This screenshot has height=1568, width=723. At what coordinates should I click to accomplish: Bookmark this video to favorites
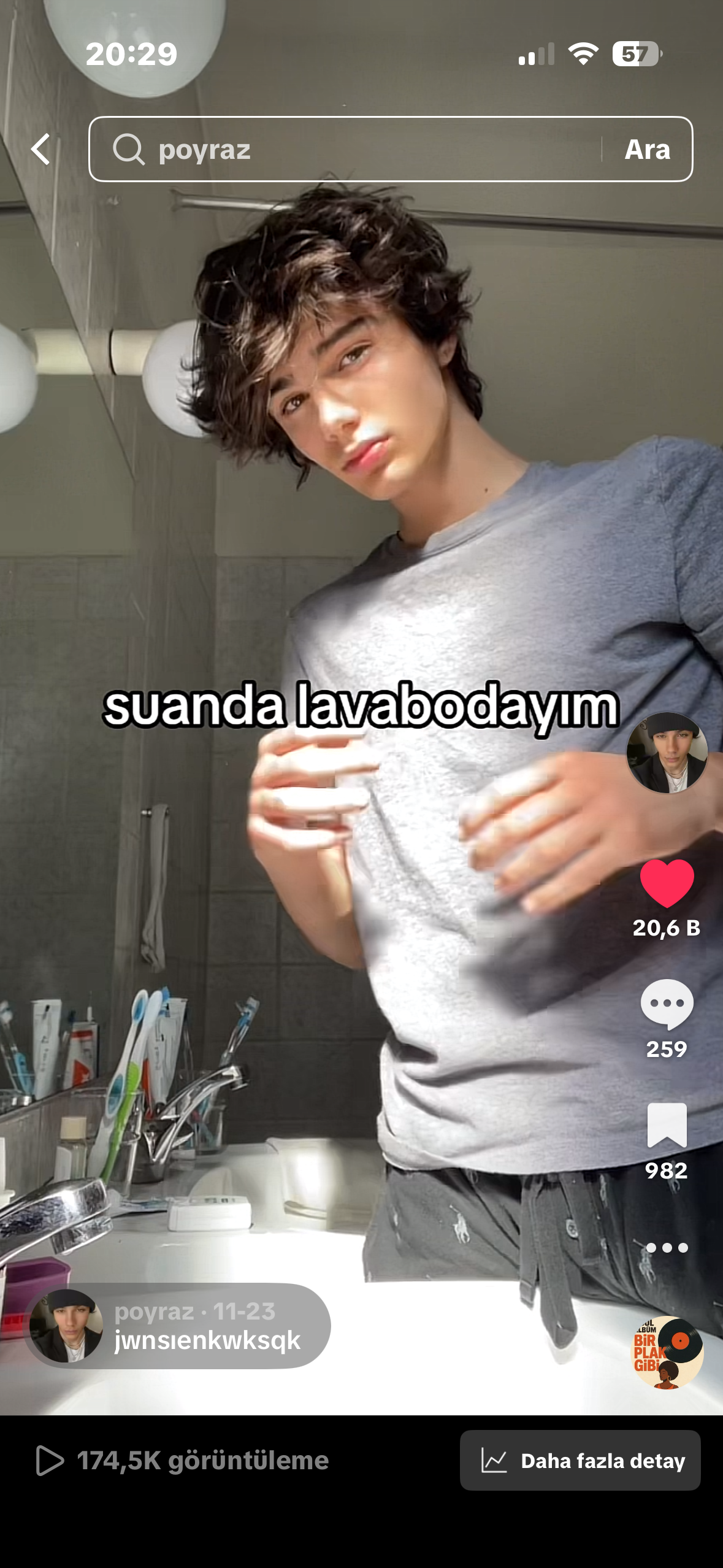click(x=667, y=1124)
